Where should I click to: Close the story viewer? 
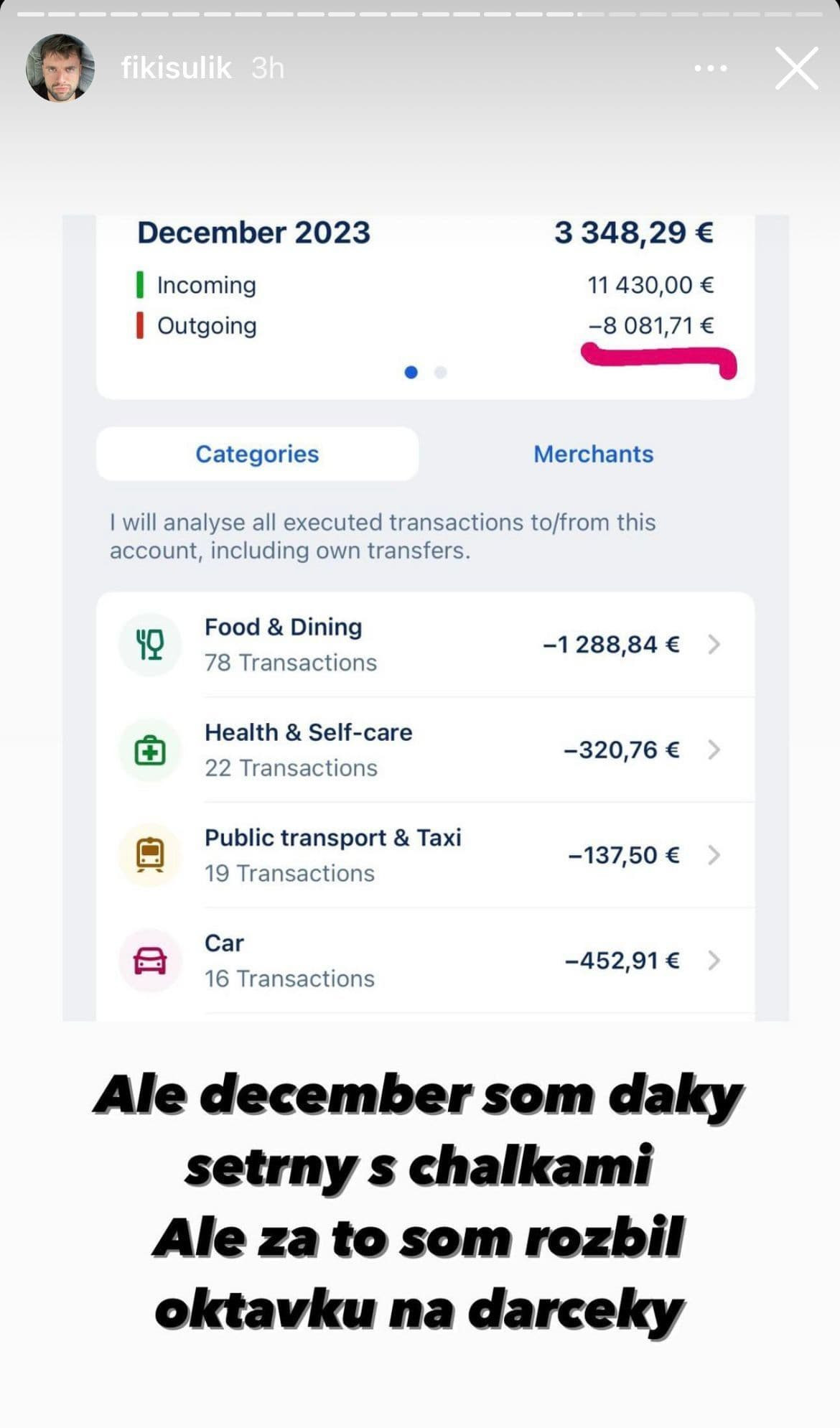tap(796, 68)
